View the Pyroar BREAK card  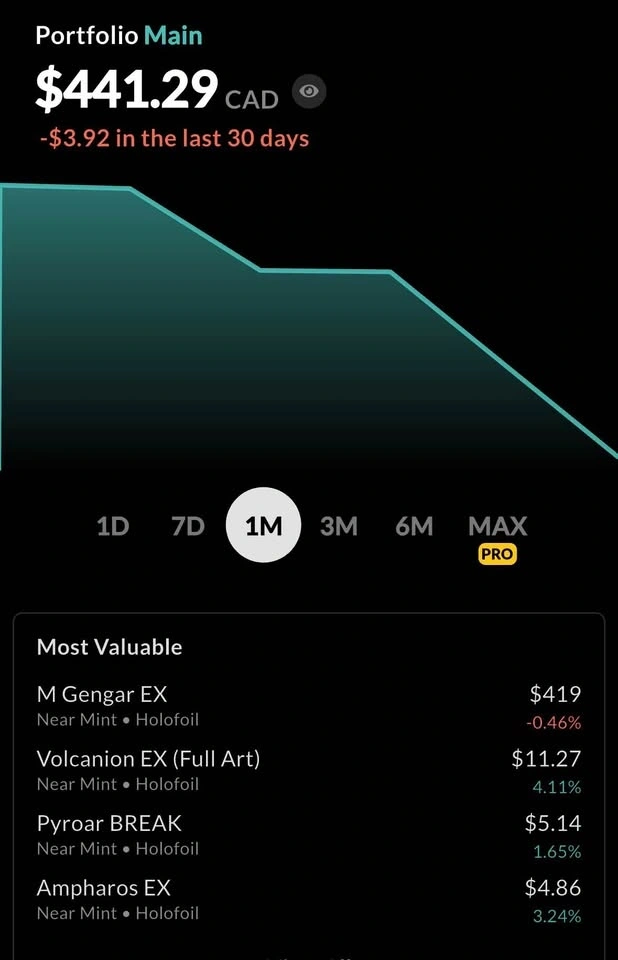tap(308, 835)
